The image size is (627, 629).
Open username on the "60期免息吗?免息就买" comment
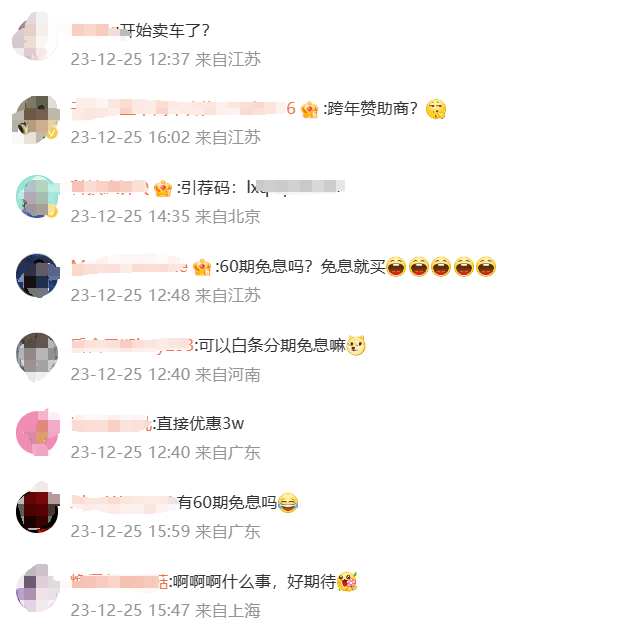tap(128, 267)
